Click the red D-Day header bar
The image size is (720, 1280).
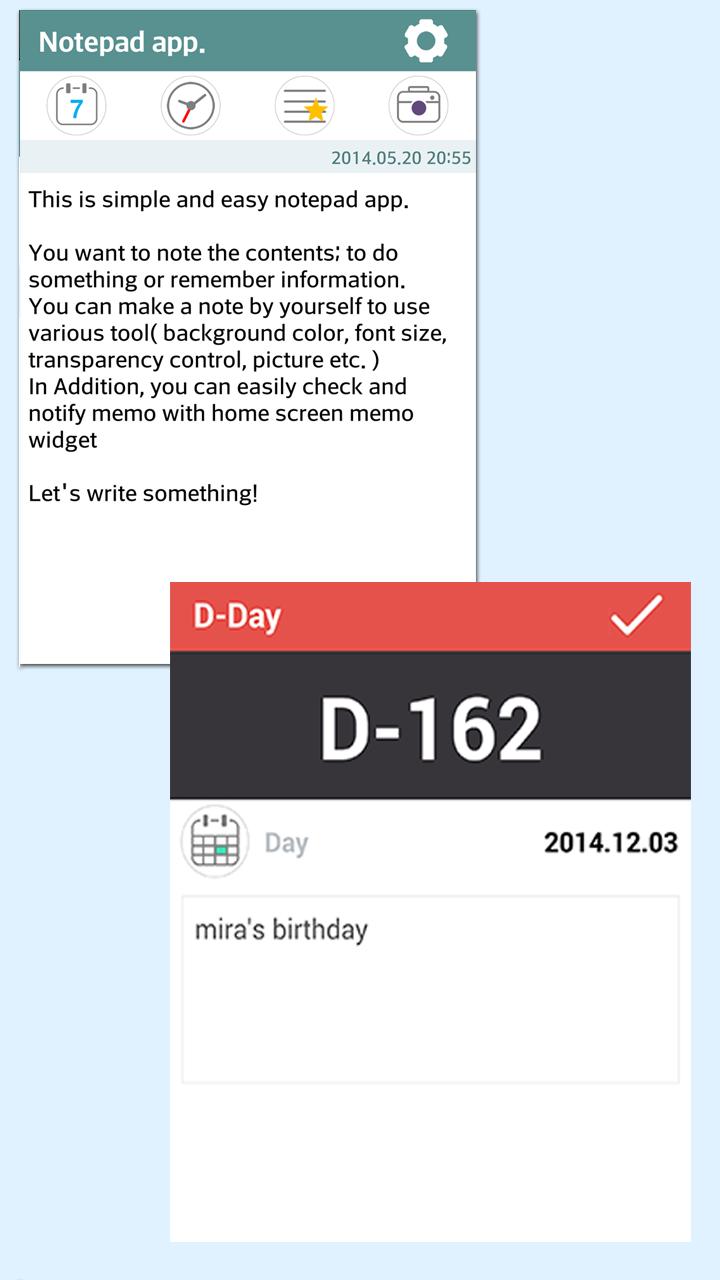[430, 616]
